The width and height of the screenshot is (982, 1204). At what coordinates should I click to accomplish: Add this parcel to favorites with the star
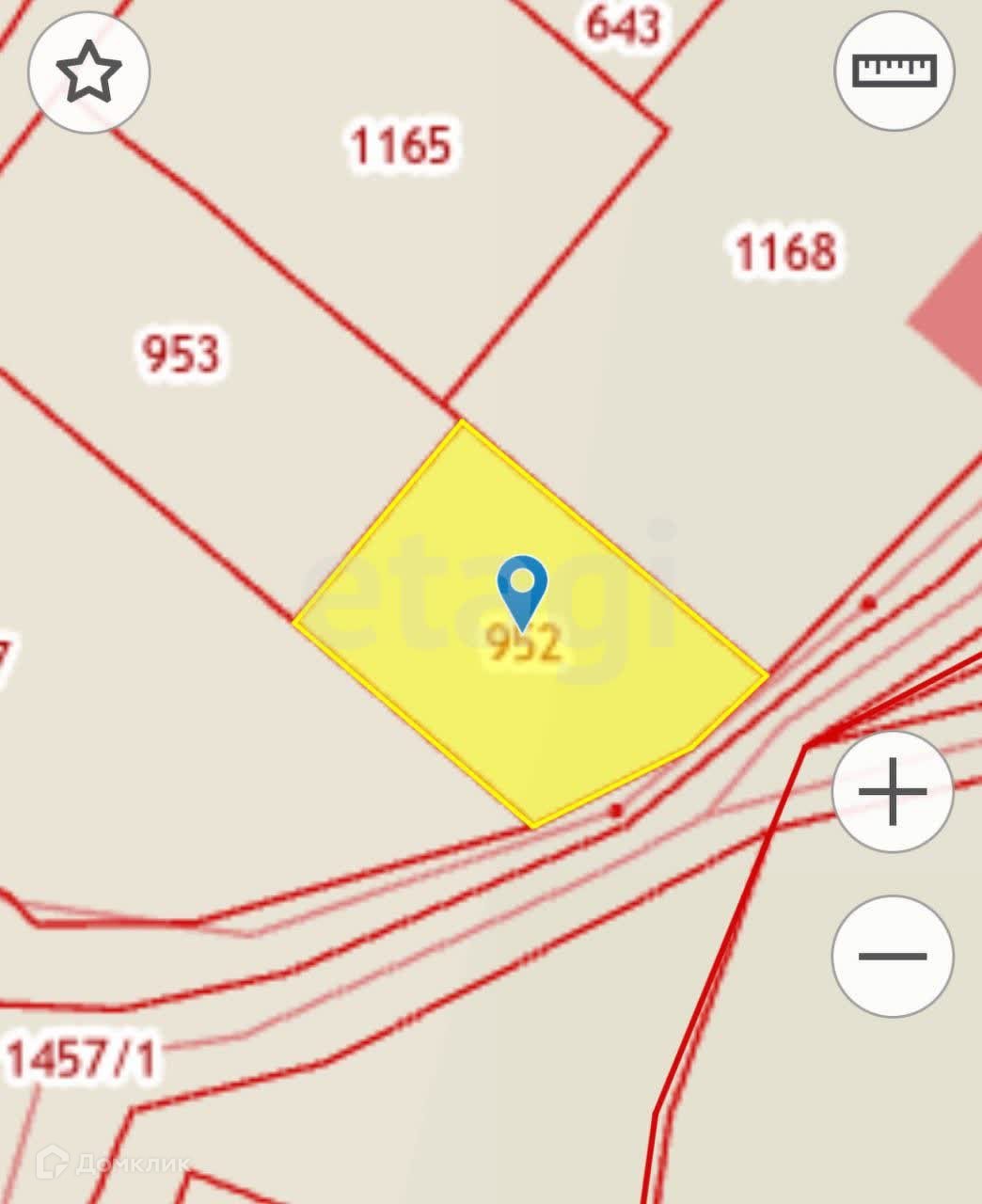(x=88, y=72)
